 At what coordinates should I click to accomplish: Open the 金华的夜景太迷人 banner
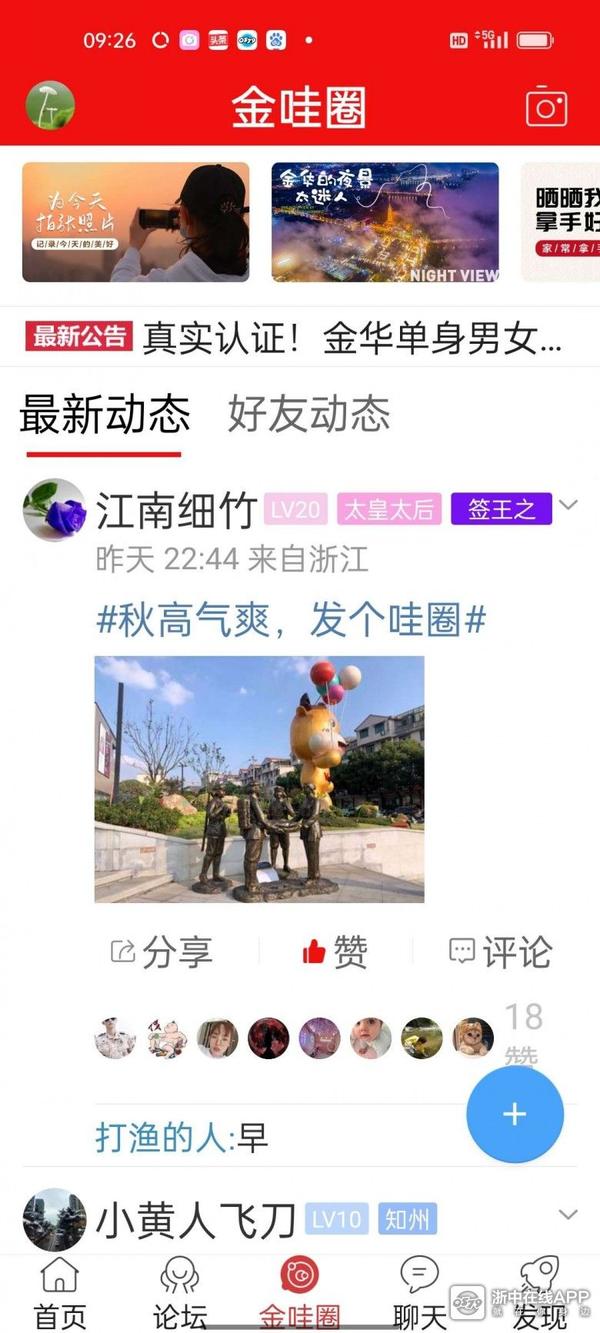pyautogui.click(x=385, y=222)
